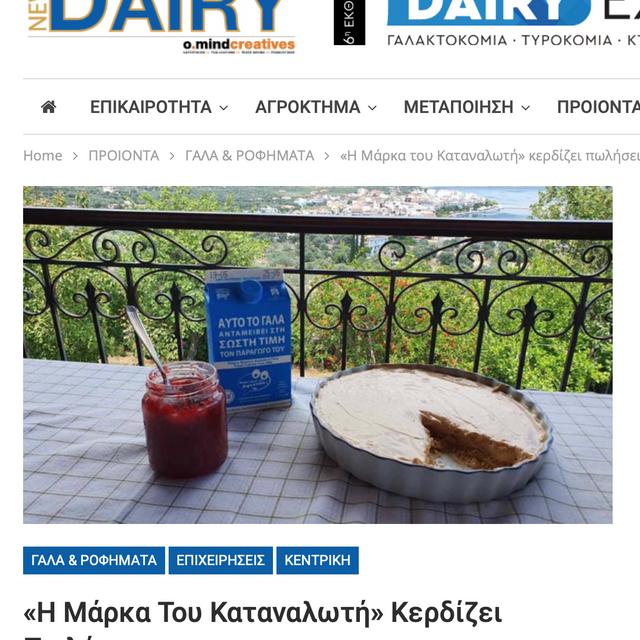
Task: Select the ΓΑΛΑ & ΡΟΦΗΜΑΤΑ category tag
Action: [x=94, y=560]
